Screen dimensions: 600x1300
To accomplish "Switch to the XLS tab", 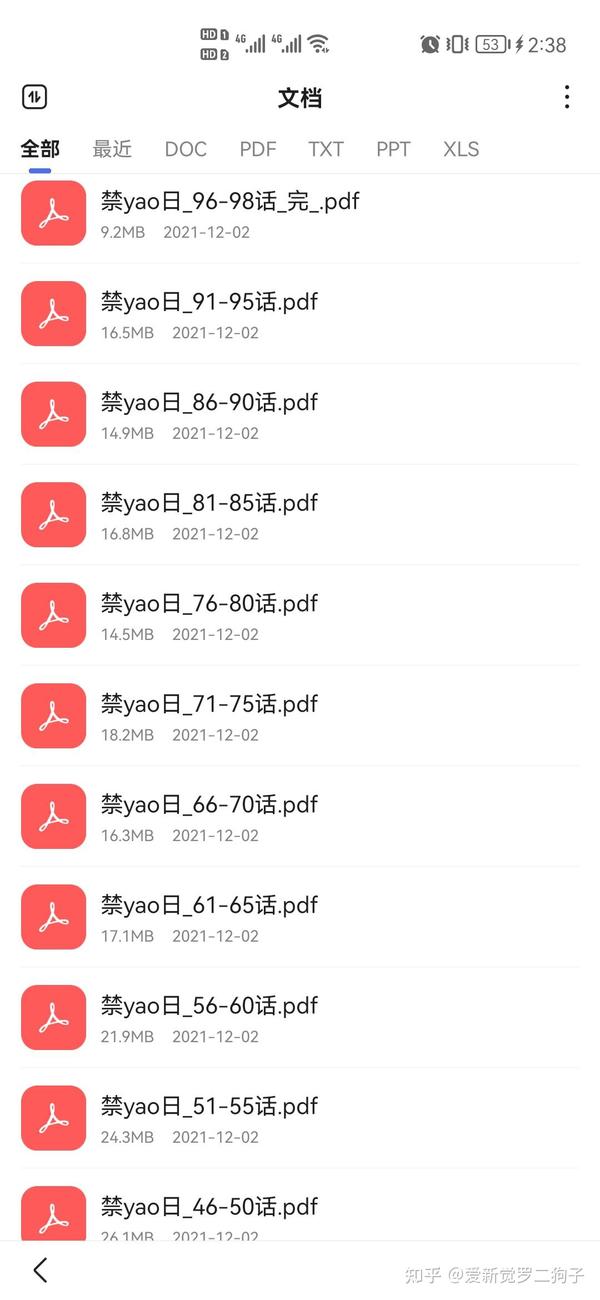I will [461, 149].
